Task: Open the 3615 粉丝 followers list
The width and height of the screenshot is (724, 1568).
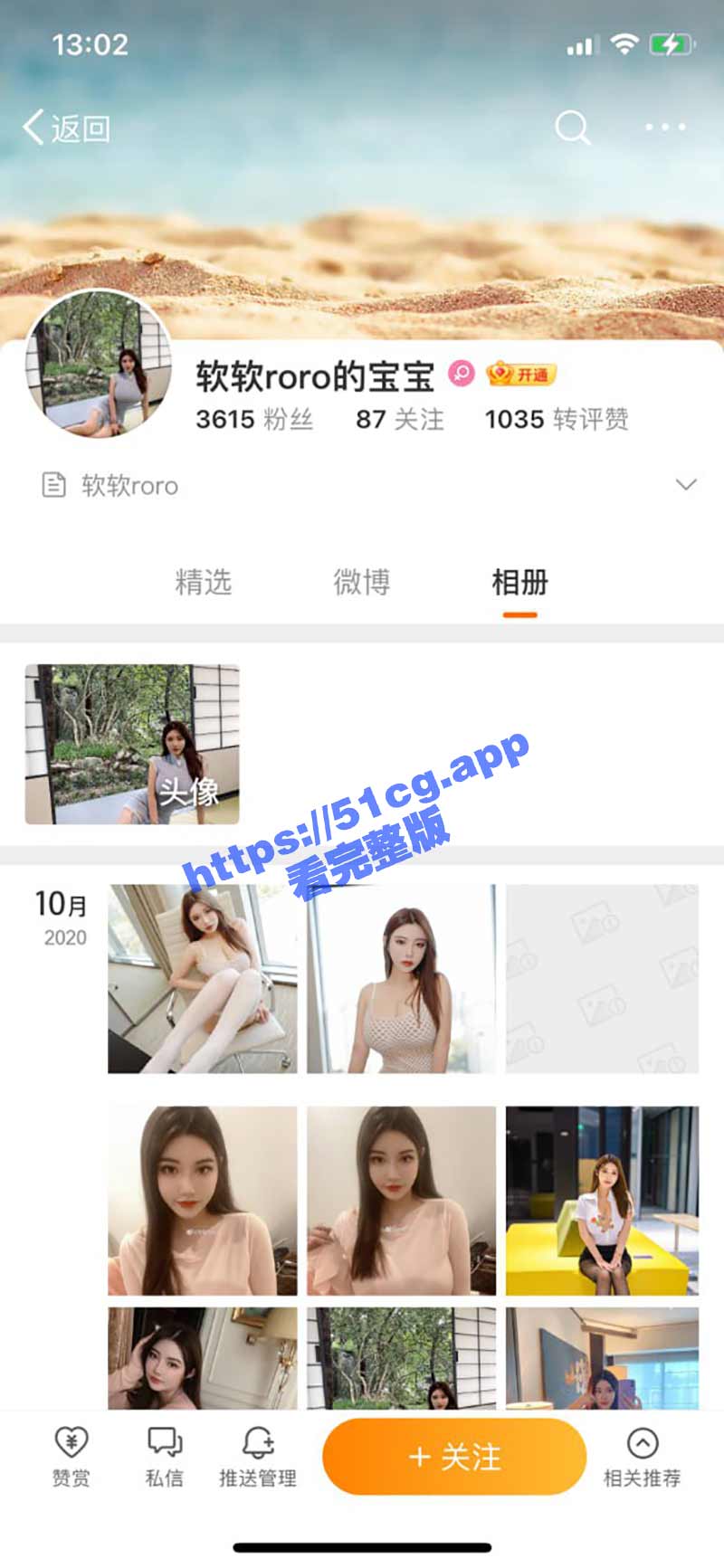Action: click(x=253, y=420)
